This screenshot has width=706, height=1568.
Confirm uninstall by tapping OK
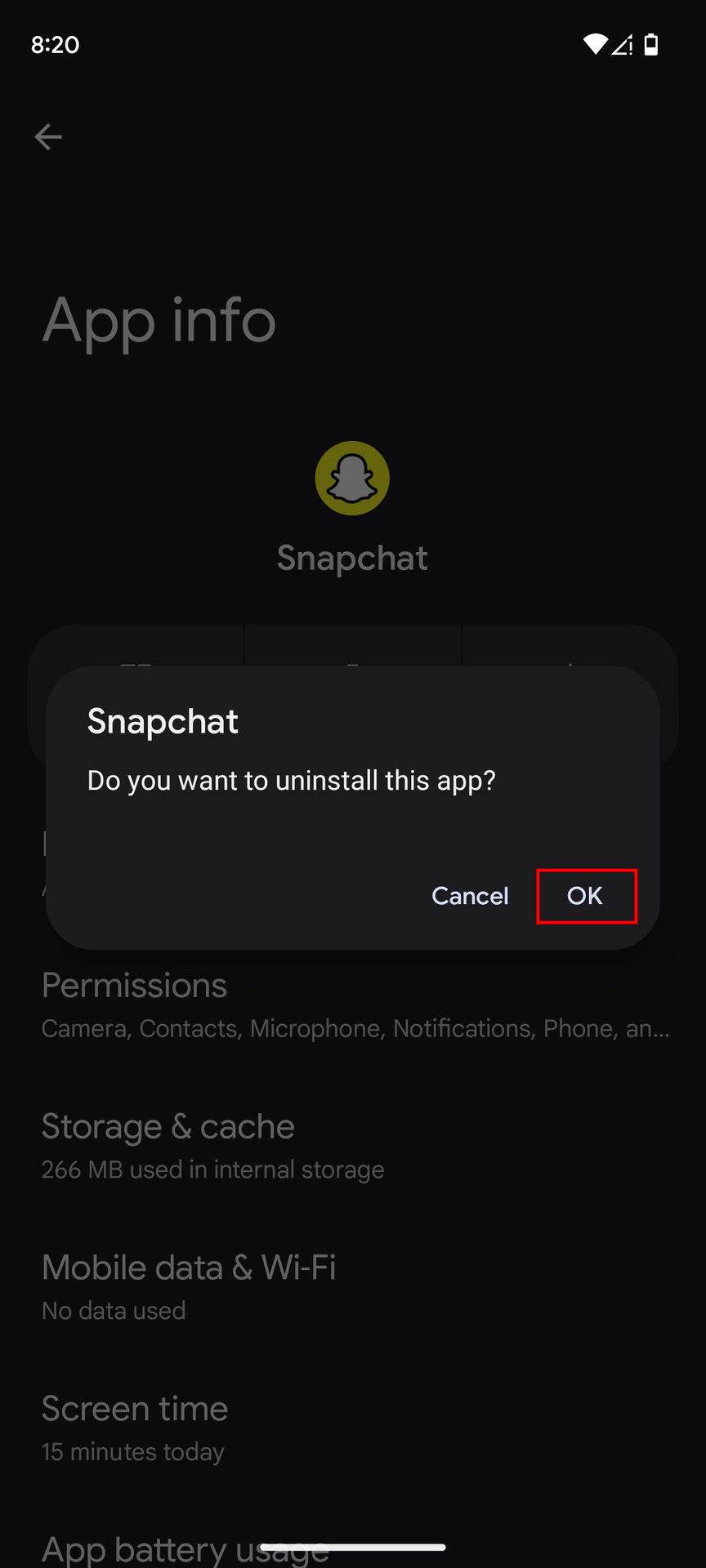click(585, 896)
